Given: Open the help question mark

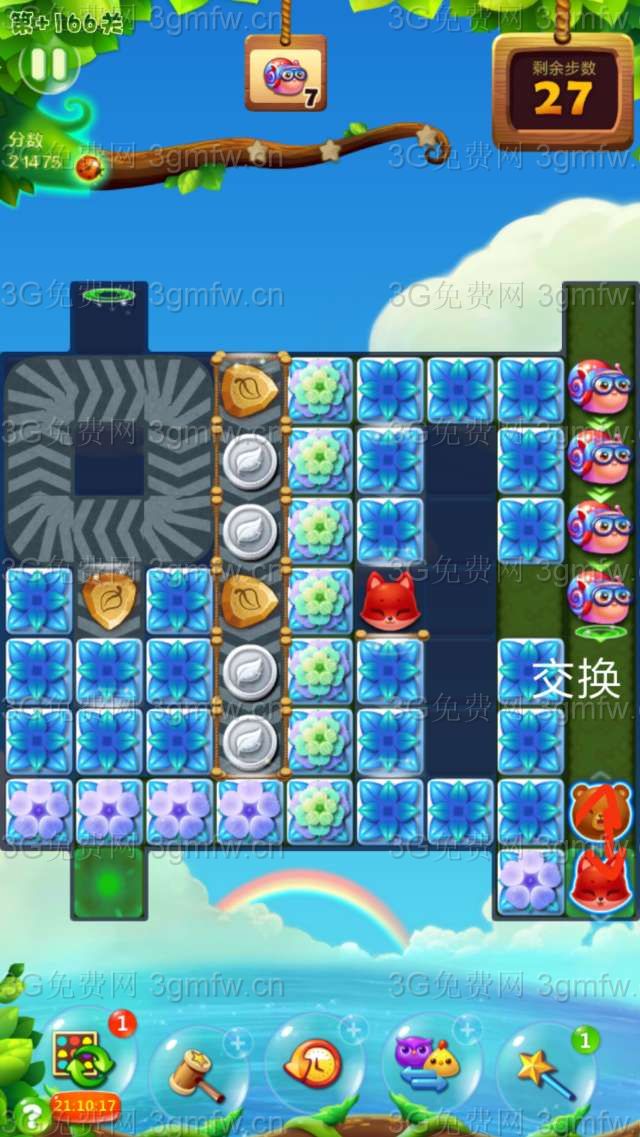Looking at the screenshot, I should point(32,1113).
